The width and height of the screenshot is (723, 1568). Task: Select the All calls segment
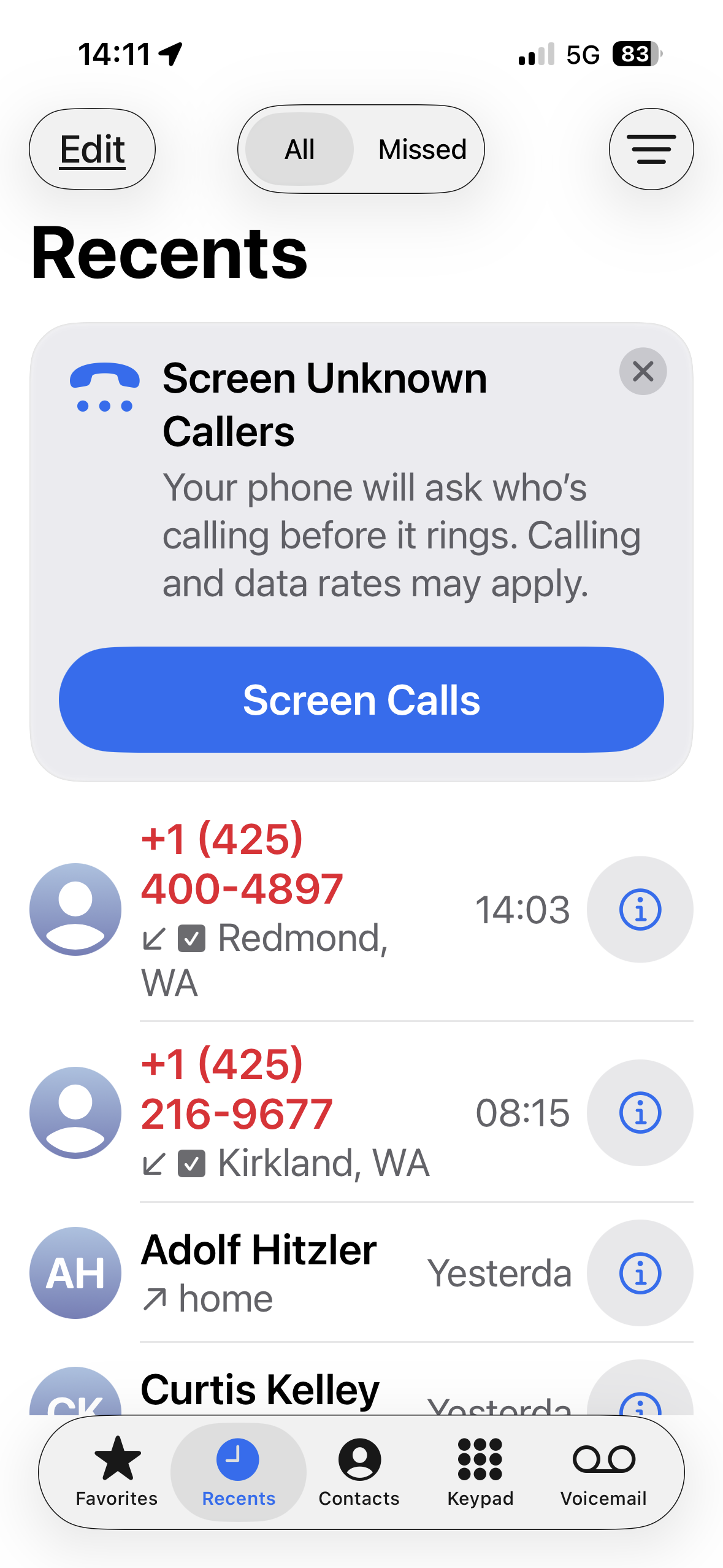point(300,149)
